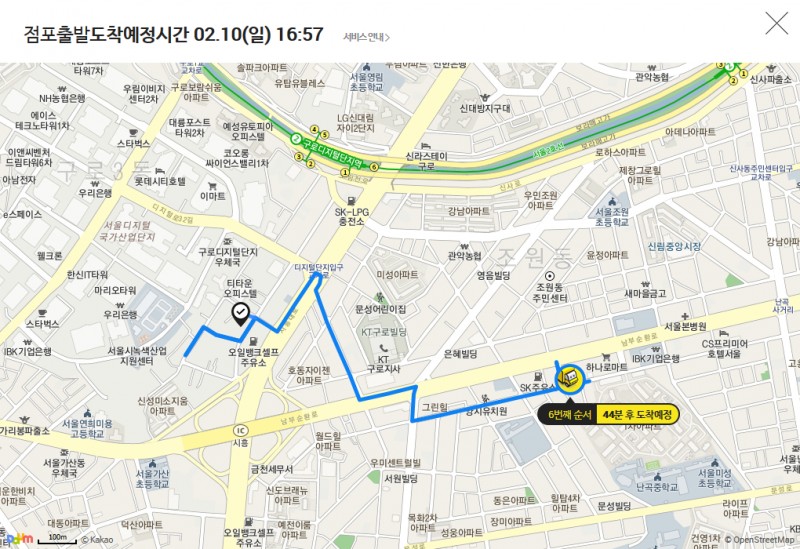Viewport: 800px width, 549px height.
Task: Tap the destination check marker on the map
Action: (x=241, y=314)
